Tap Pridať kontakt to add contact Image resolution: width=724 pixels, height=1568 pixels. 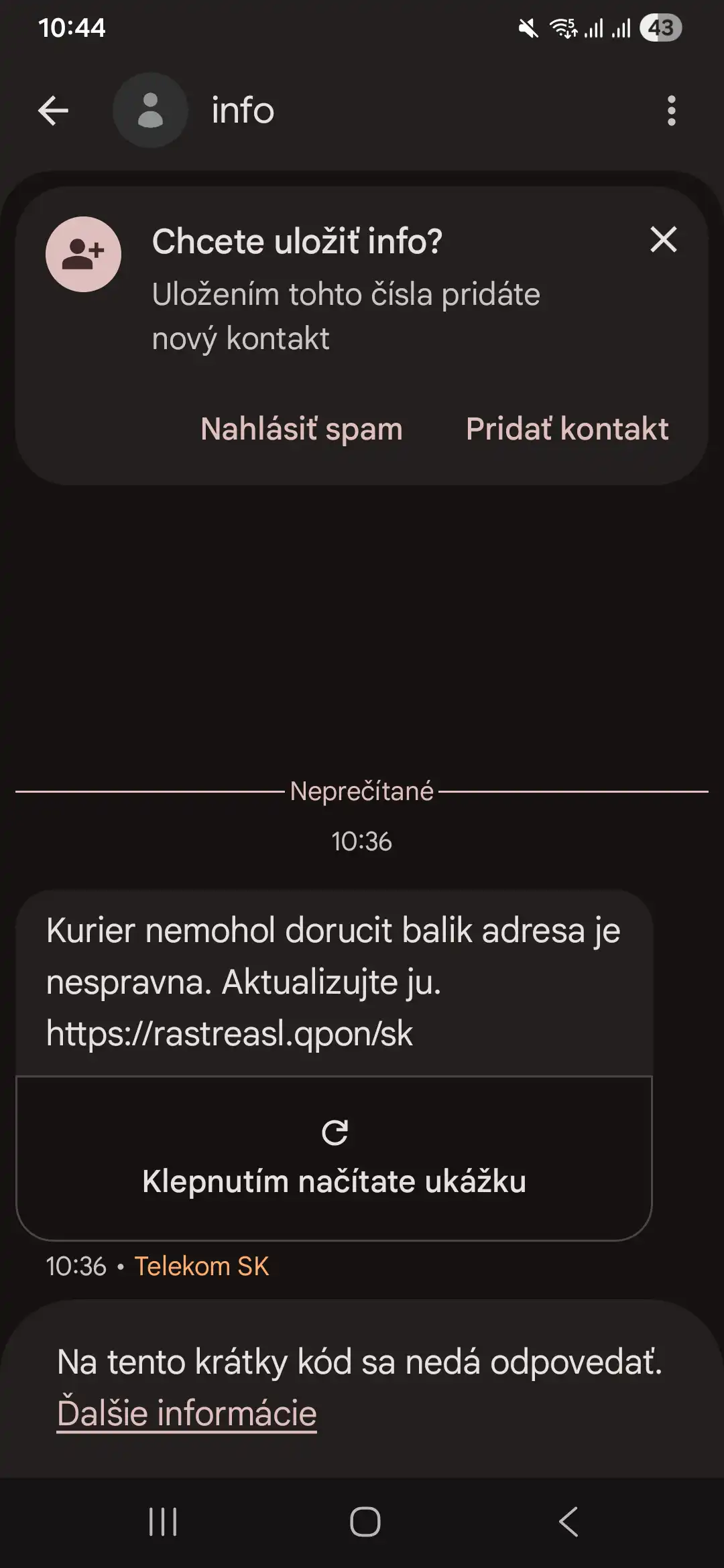point(567,429)
